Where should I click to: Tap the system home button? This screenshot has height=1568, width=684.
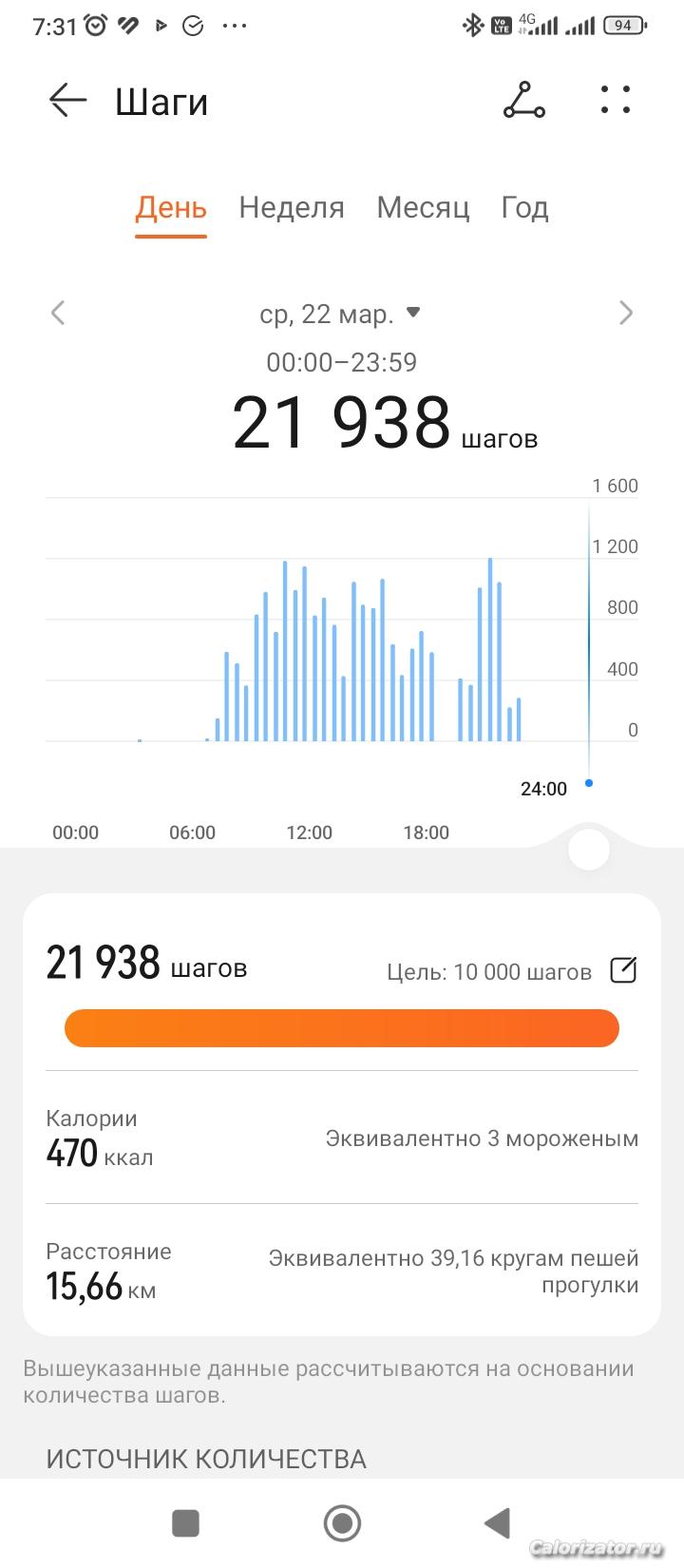click(x=342, y=1523)
